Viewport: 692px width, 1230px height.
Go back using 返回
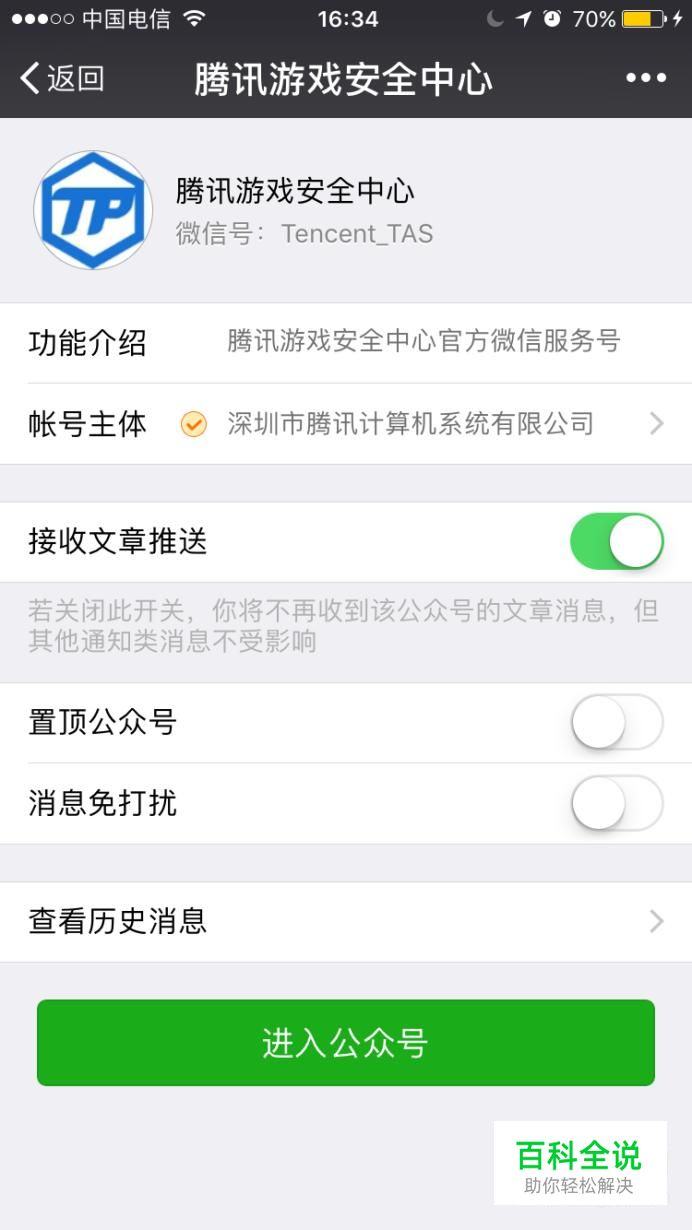point(62,78)
